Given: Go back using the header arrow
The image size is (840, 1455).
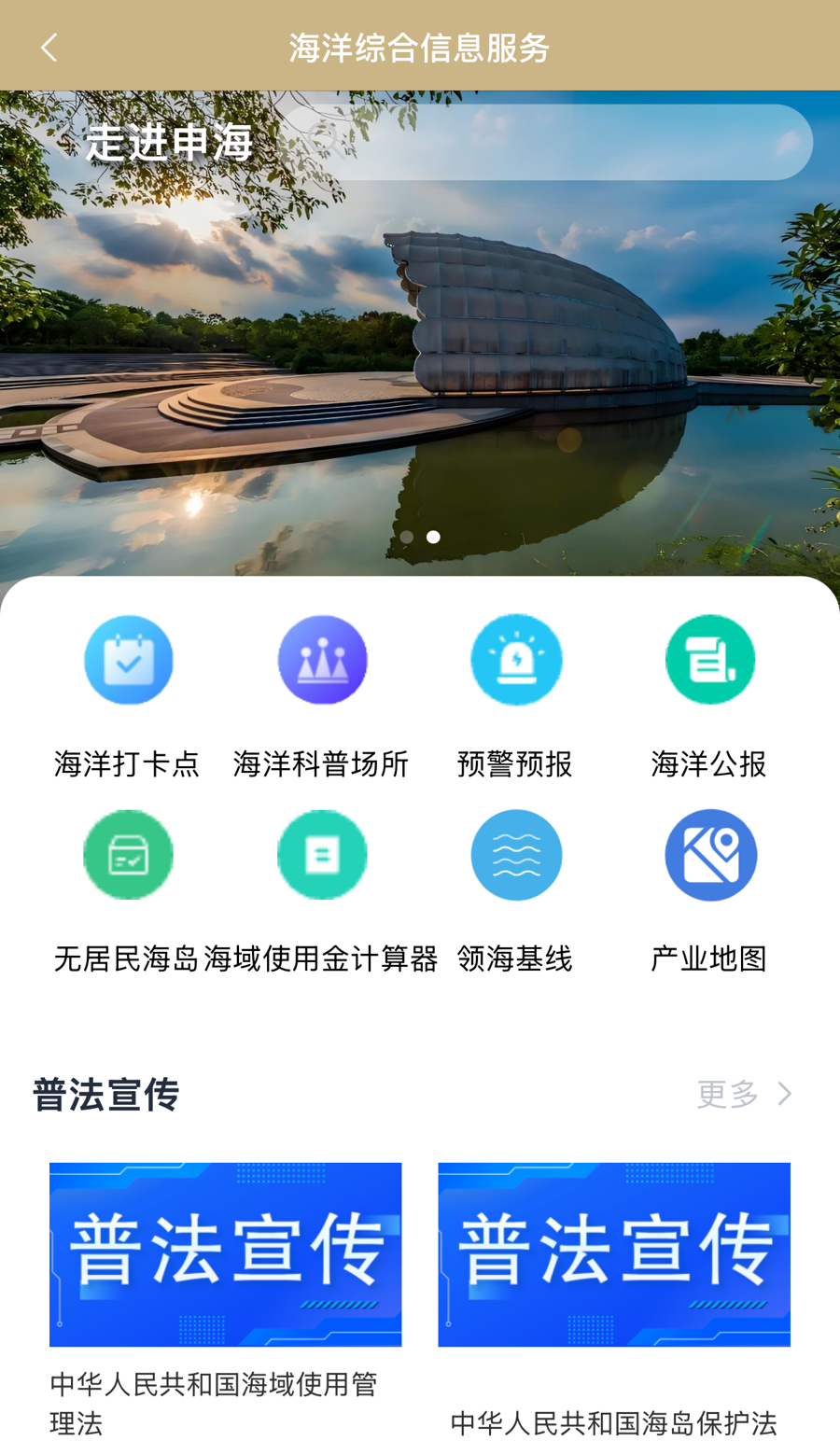Looking at the screenshot, I should coord(49,48).
